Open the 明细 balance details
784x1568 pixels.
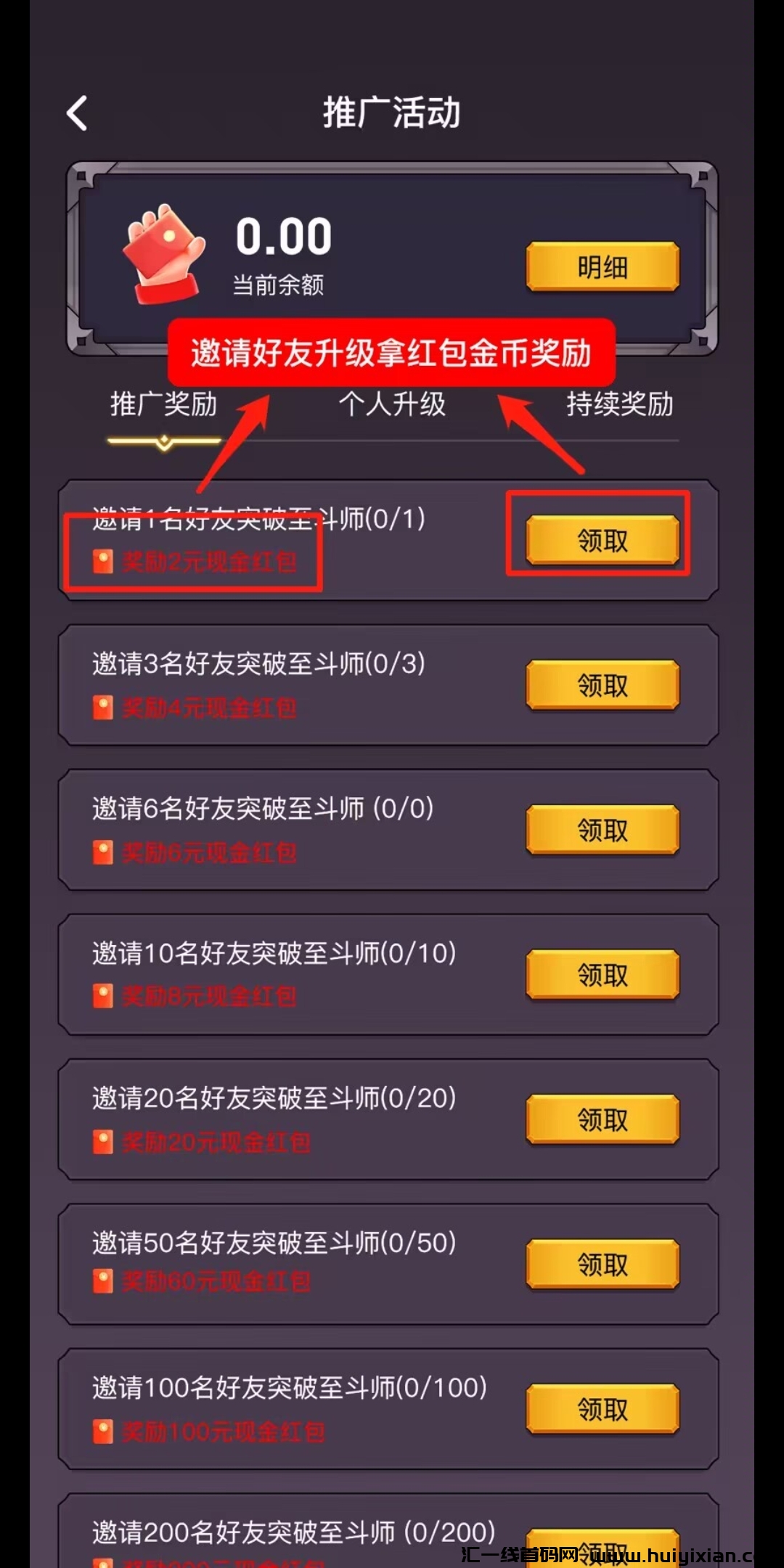601,266
